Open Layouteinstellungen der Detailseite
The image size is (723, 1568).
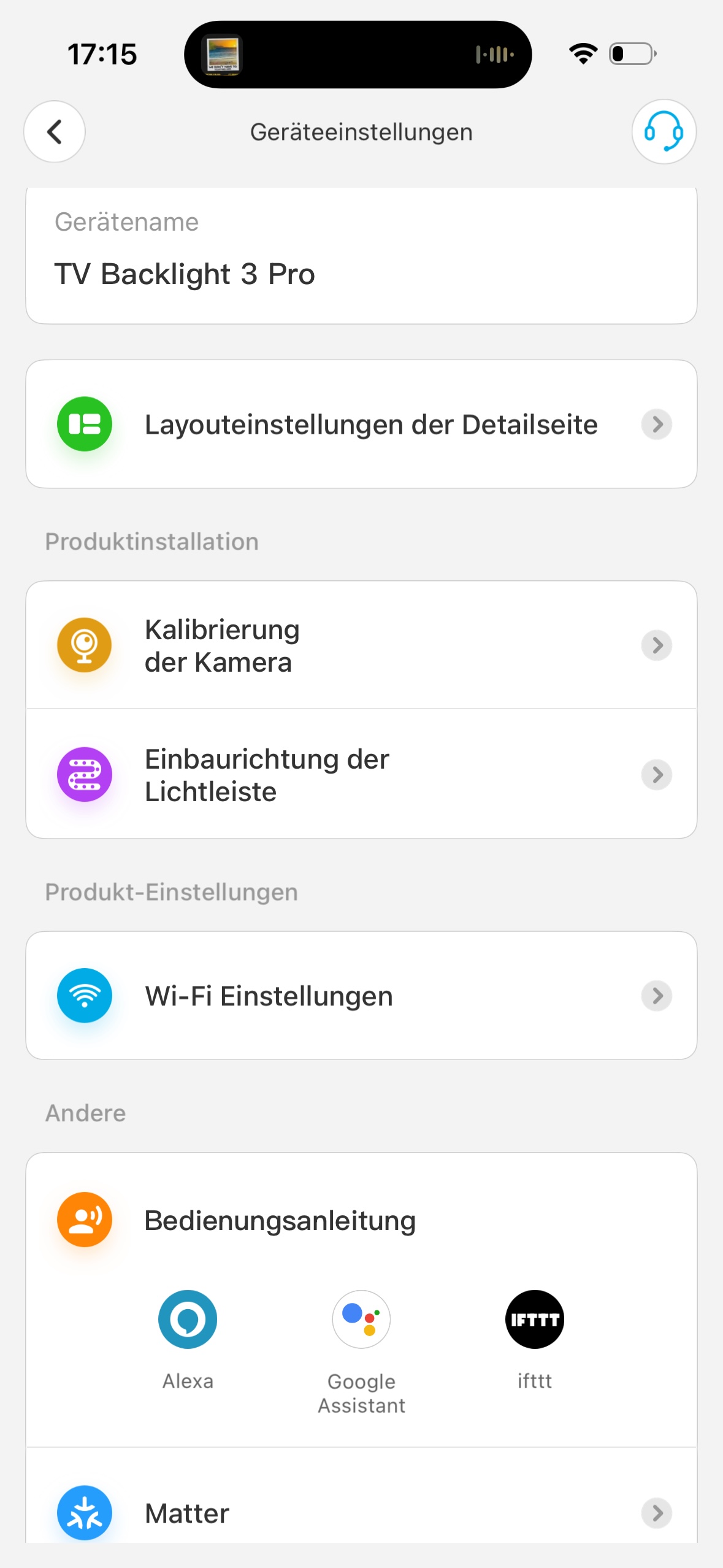pyautogui.click(x=361, y=425)
